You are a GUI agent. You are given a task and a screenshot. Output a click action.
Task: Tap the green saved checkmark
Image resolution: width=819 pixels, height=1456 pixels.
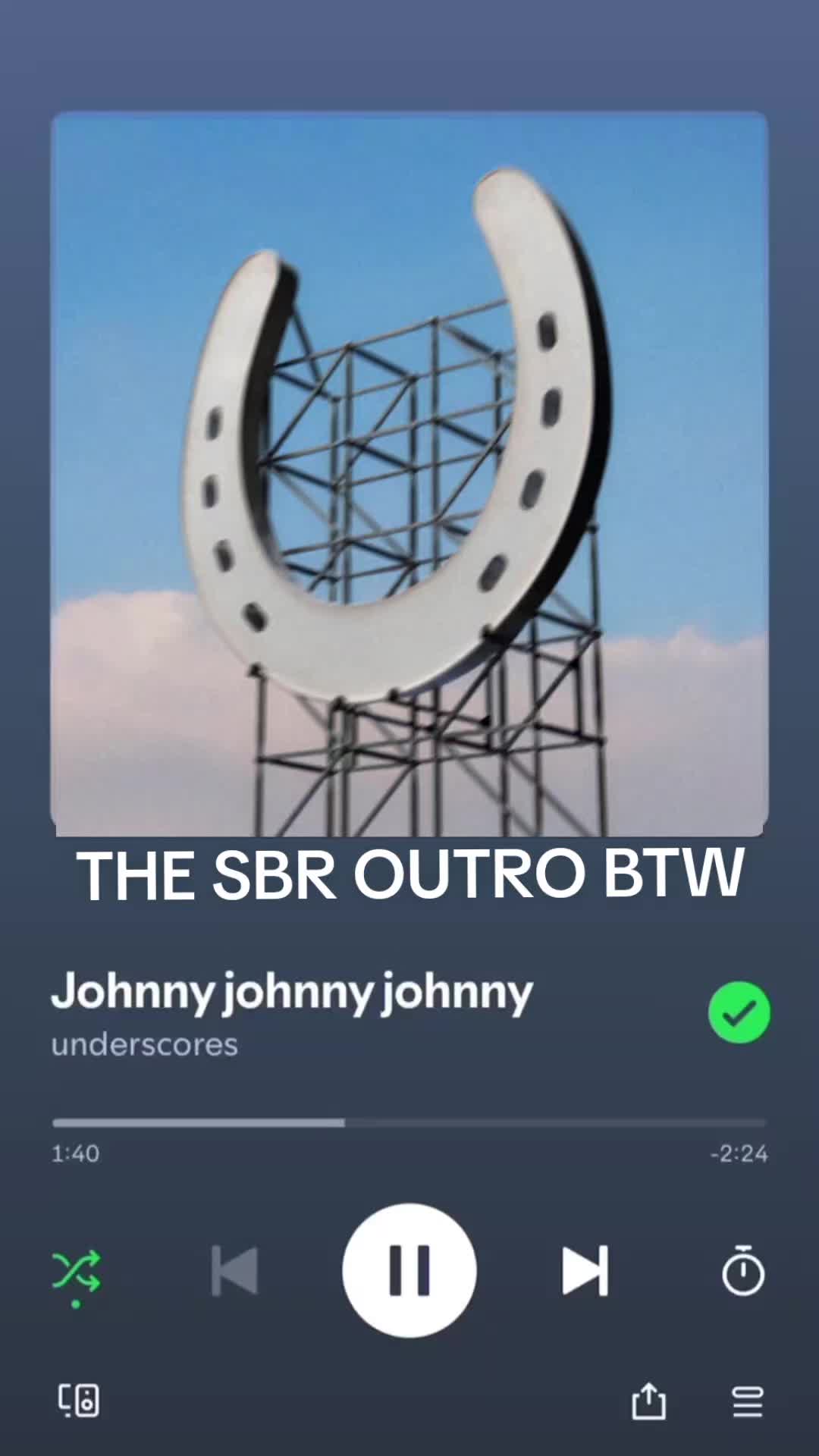tap(739, 1012)
